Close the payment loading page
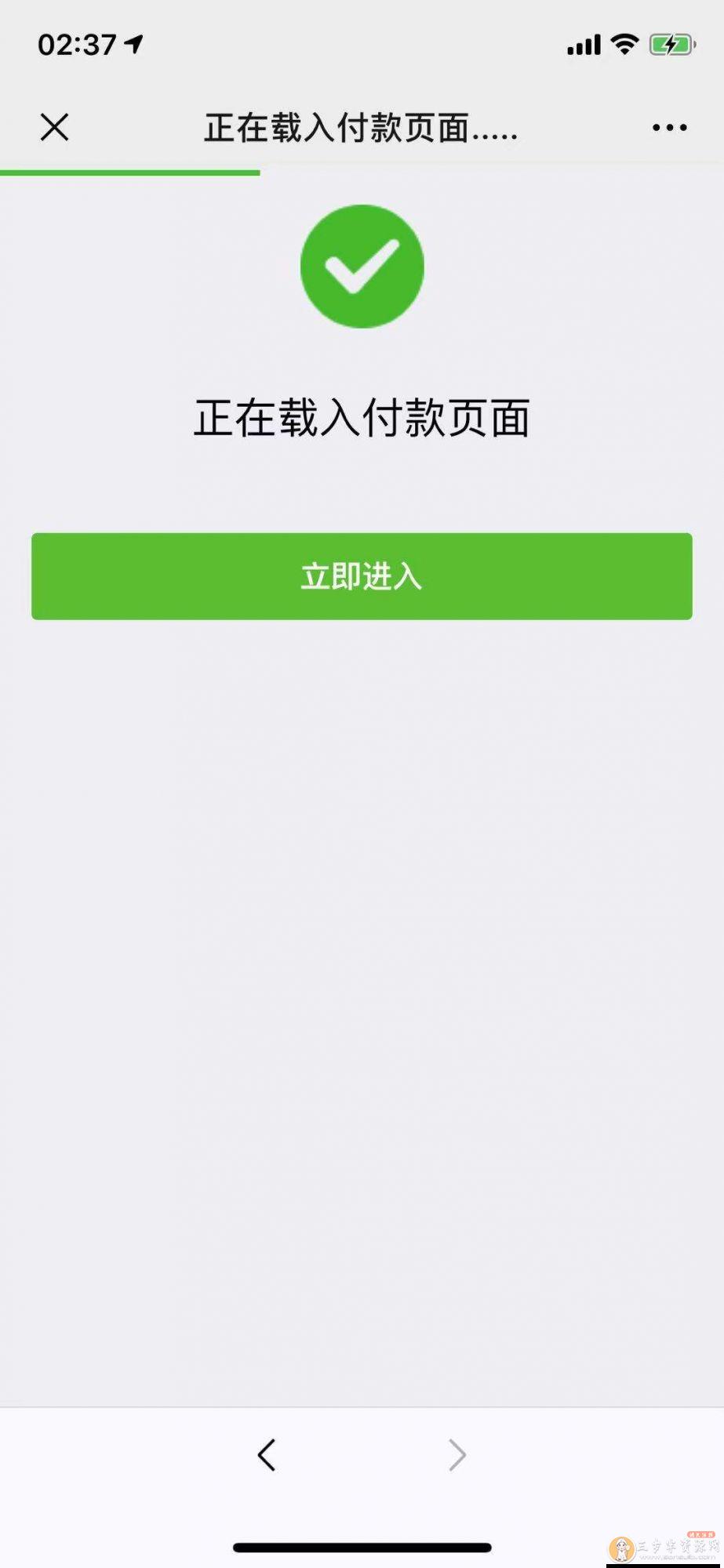Screen dimensions: 724x1568 [x=54, y=127]
